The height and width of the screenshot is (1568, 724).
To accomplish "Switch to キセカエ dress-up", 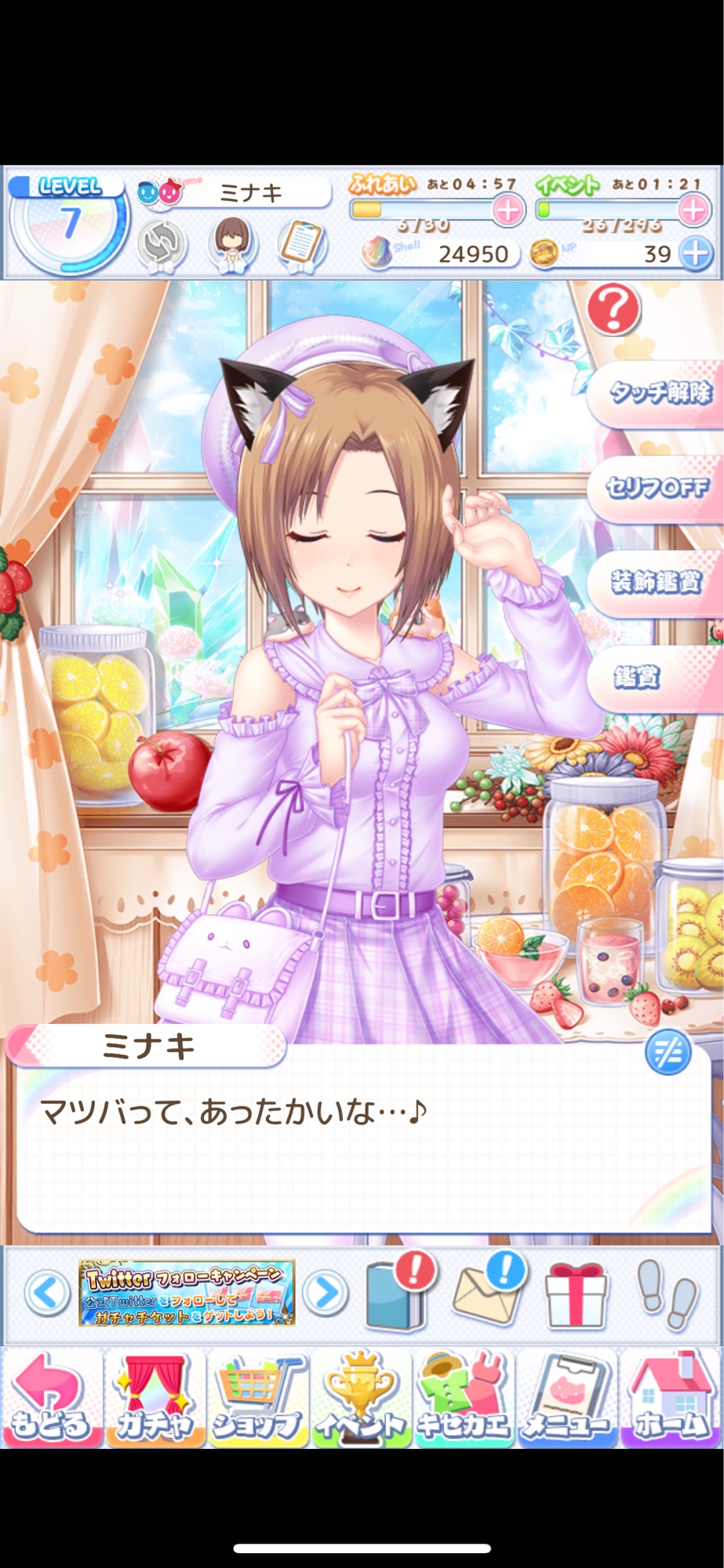I will click(x=464, y=1399).
